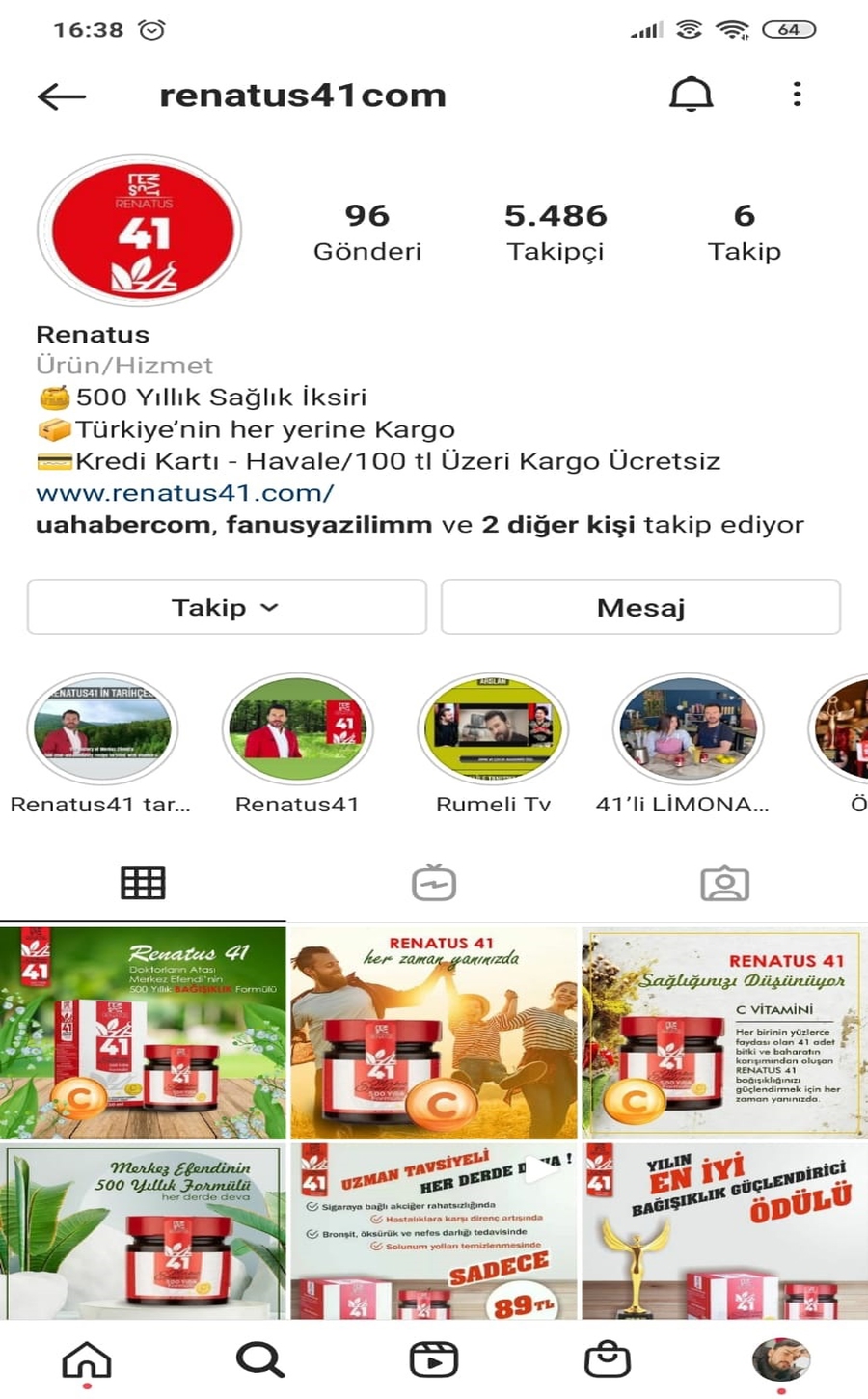
Task: Open the www.renatus41.com link
Action: point(185,493)
